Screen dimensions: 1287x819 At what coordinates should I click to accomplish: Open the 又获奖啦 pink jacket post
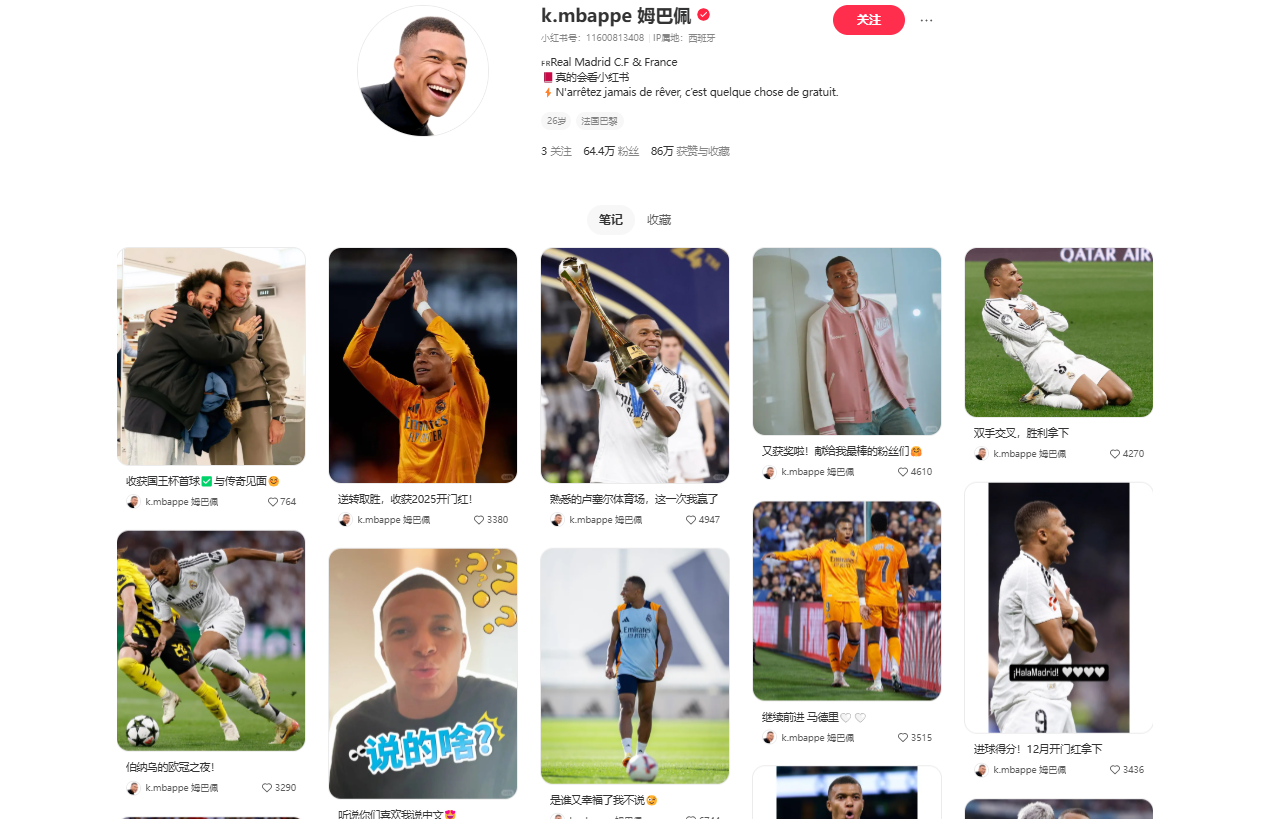click(847, 341)
